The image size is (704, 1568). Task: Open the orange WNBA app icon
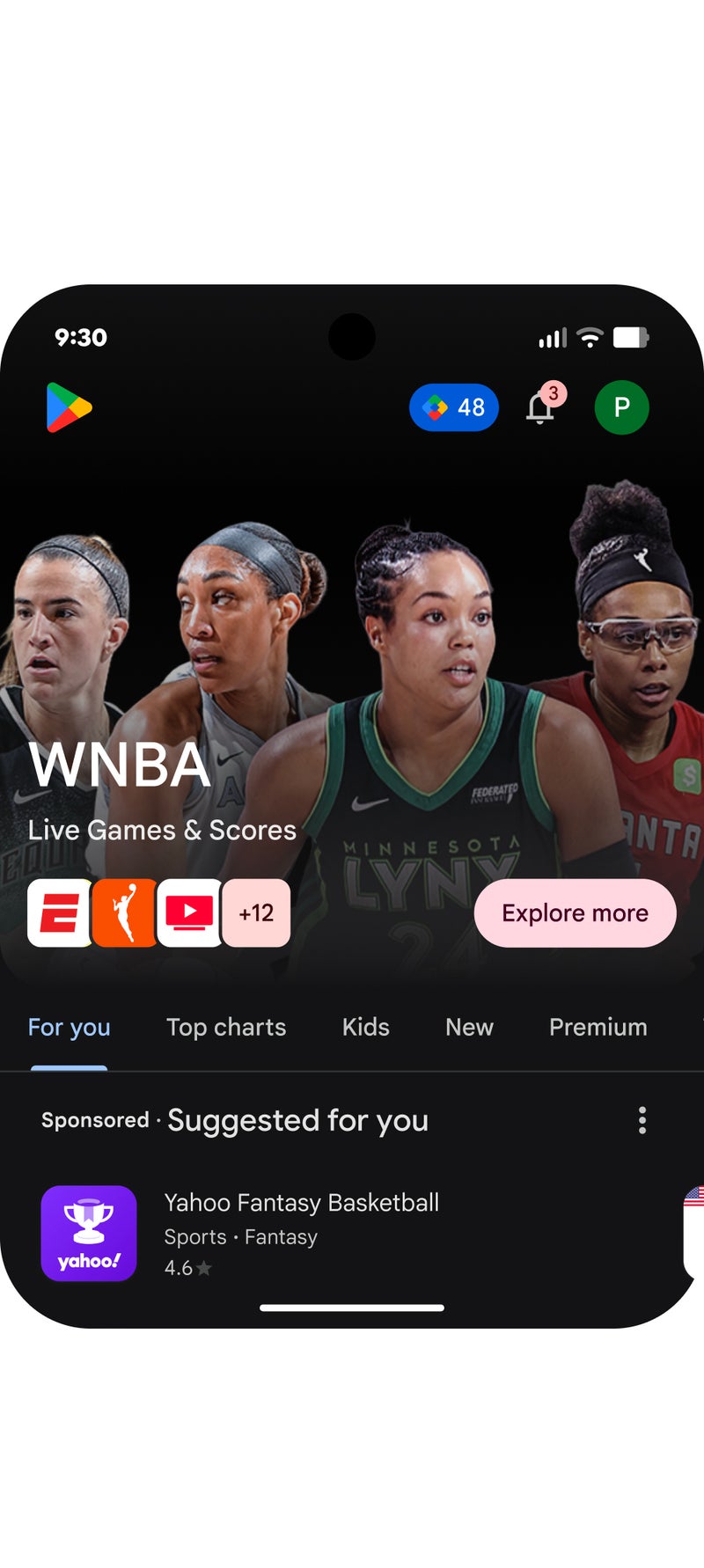click(x=124, y=913)
